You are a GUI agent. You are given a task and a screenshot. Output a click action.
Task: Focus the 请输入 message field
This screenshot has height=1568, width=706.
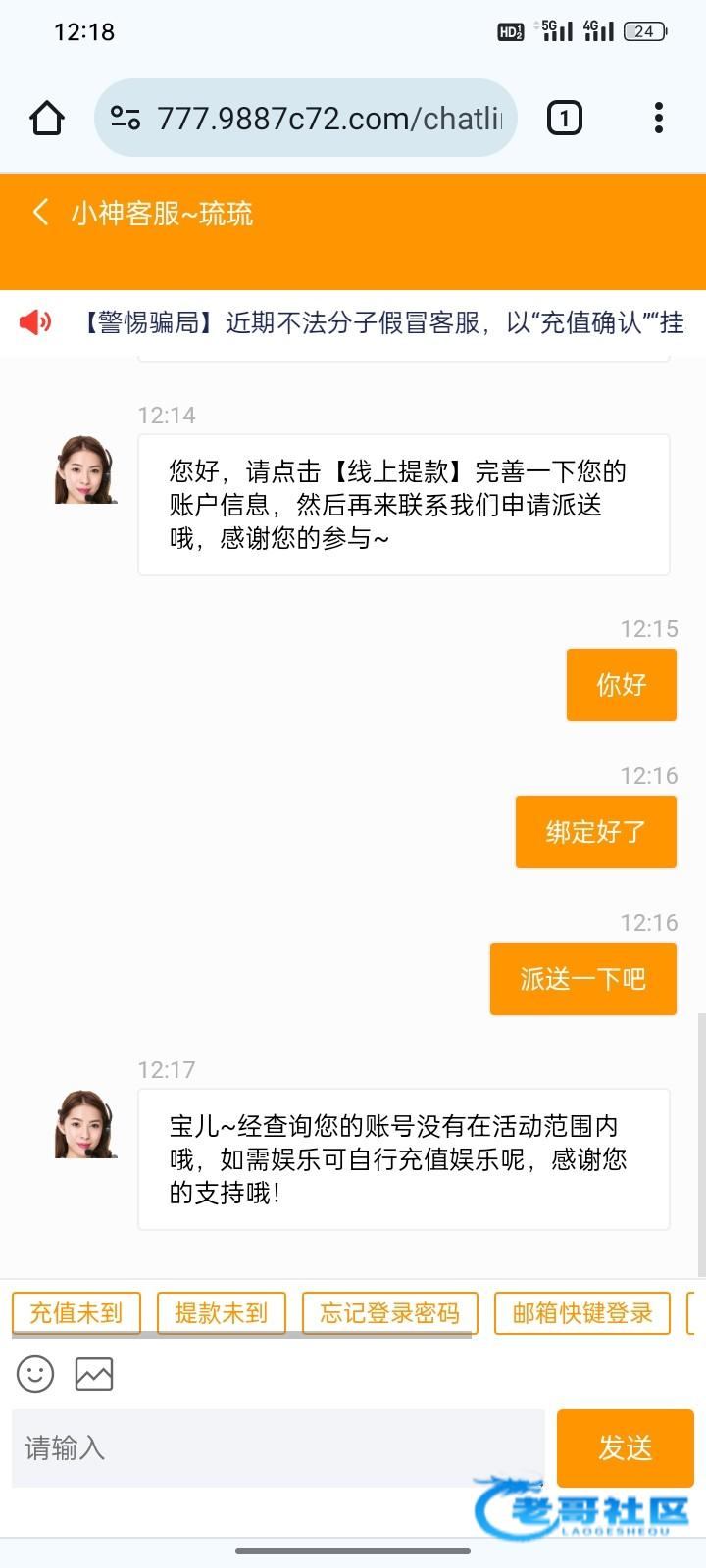277,1447
